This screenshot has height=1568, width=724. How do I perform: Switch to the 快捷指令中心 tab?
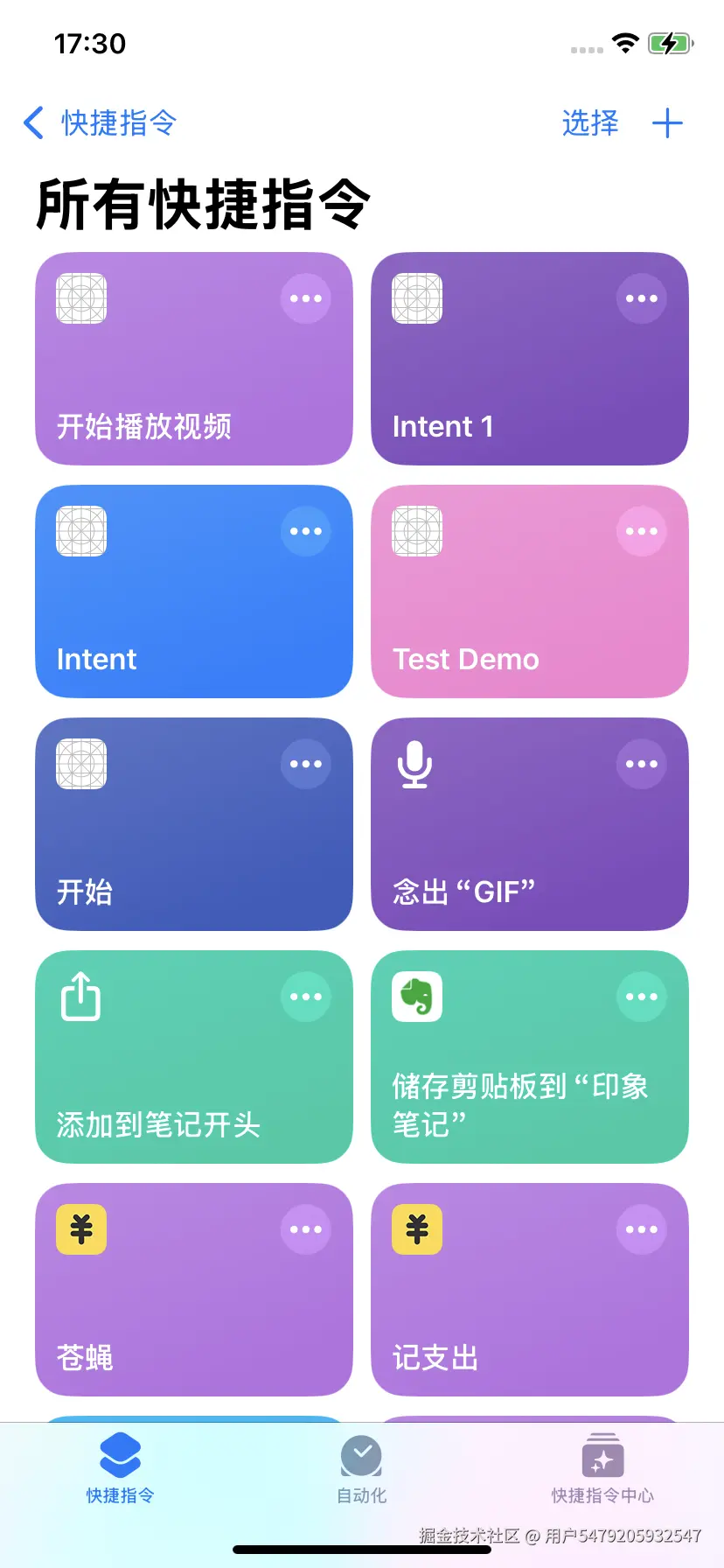coord(602,1469)
